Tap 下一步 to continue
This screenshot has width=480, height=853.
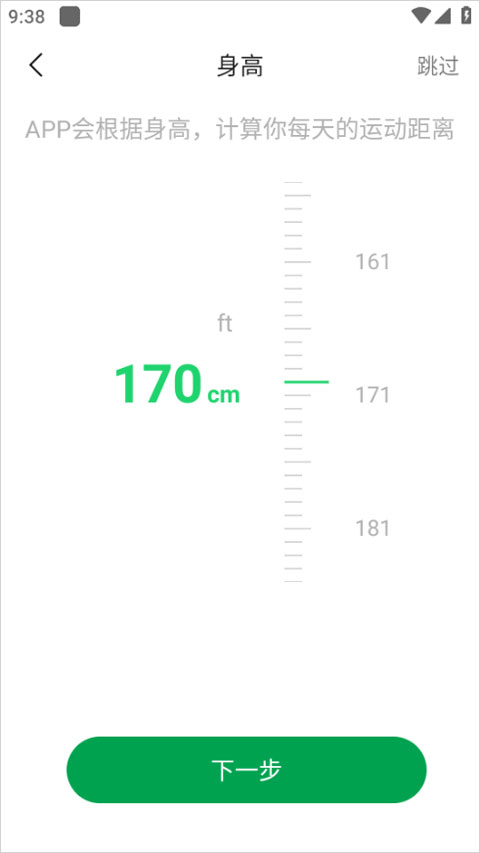tap(247, 769)
